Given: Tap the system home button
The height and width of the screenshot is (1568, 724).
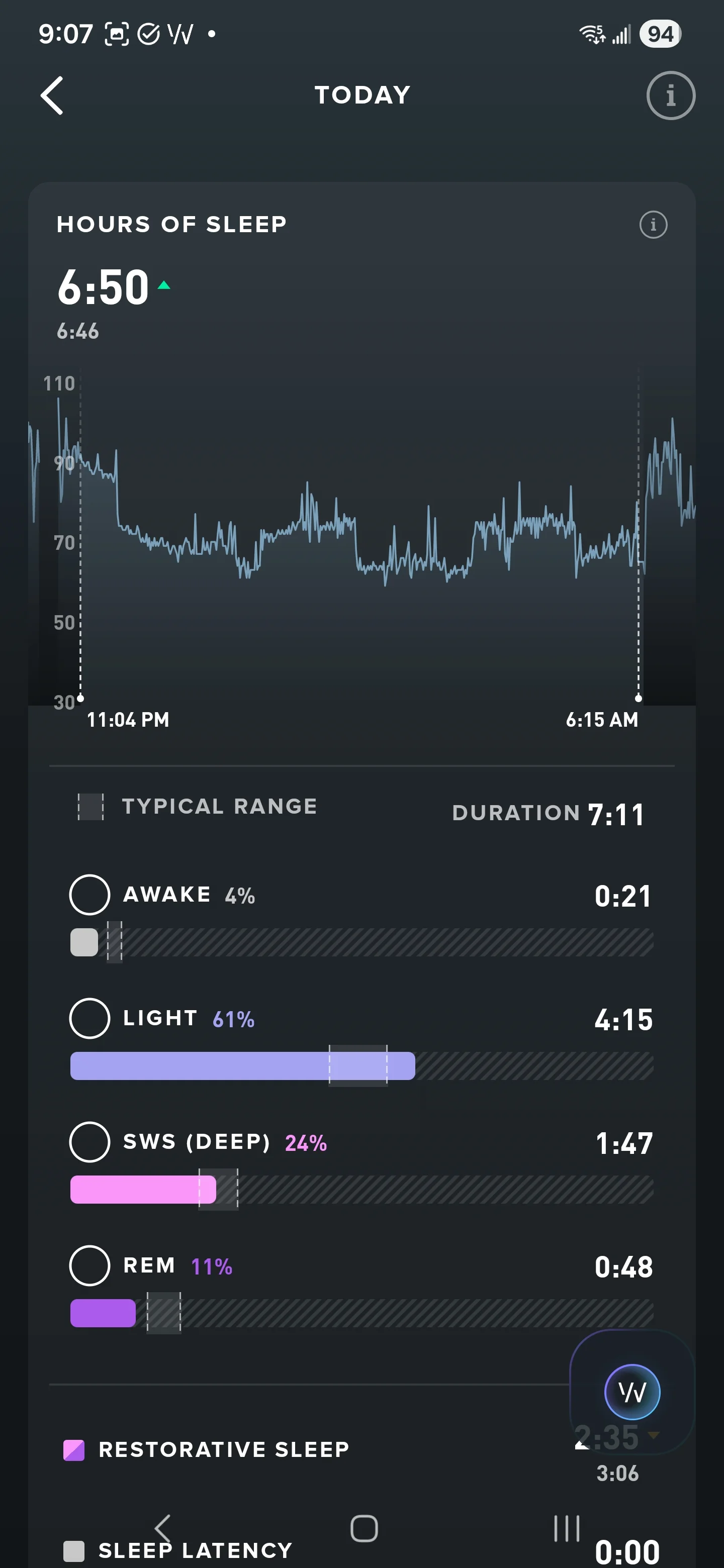Looking at the screenshot, I should 364,1528.
